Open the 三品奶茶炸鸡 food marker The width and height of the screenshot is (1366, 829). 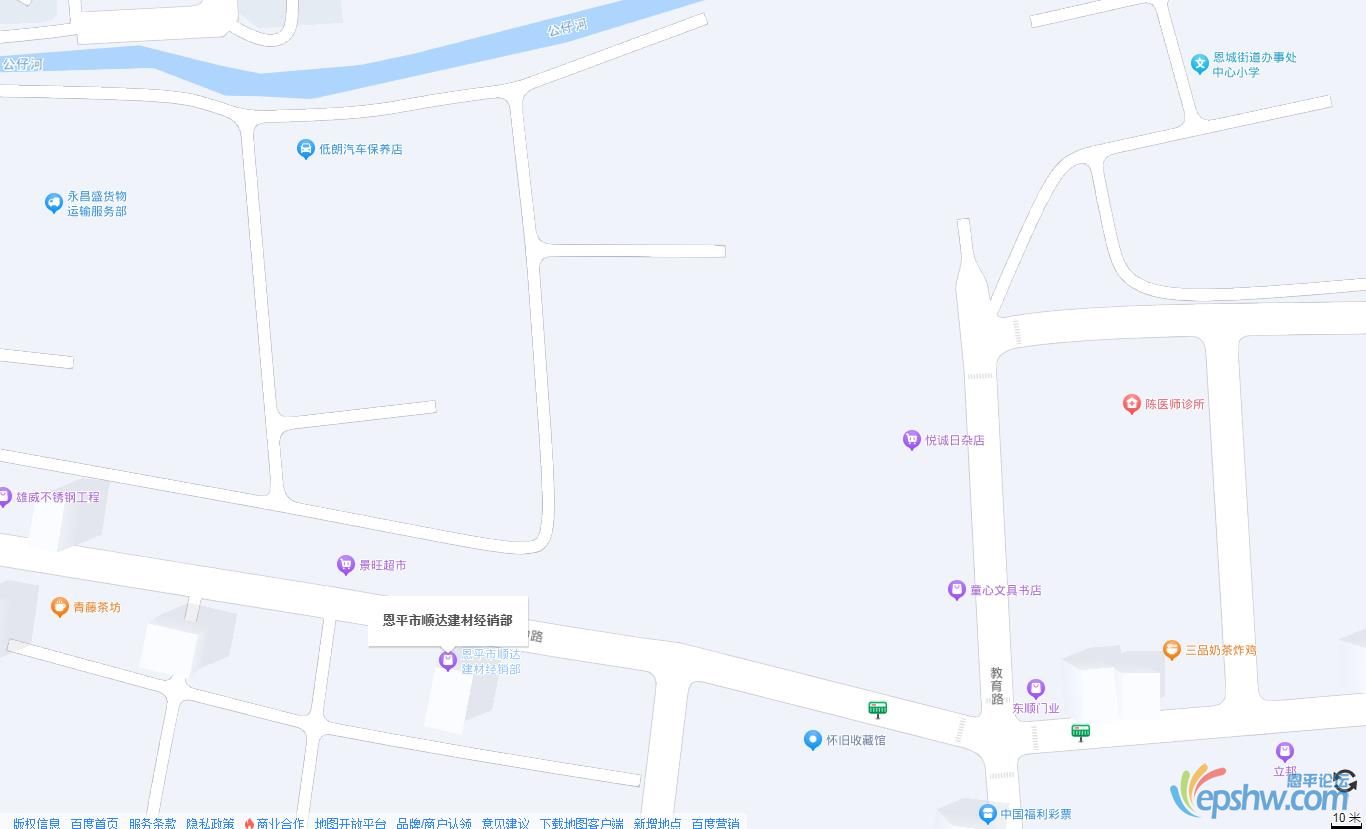point(1171,650)
